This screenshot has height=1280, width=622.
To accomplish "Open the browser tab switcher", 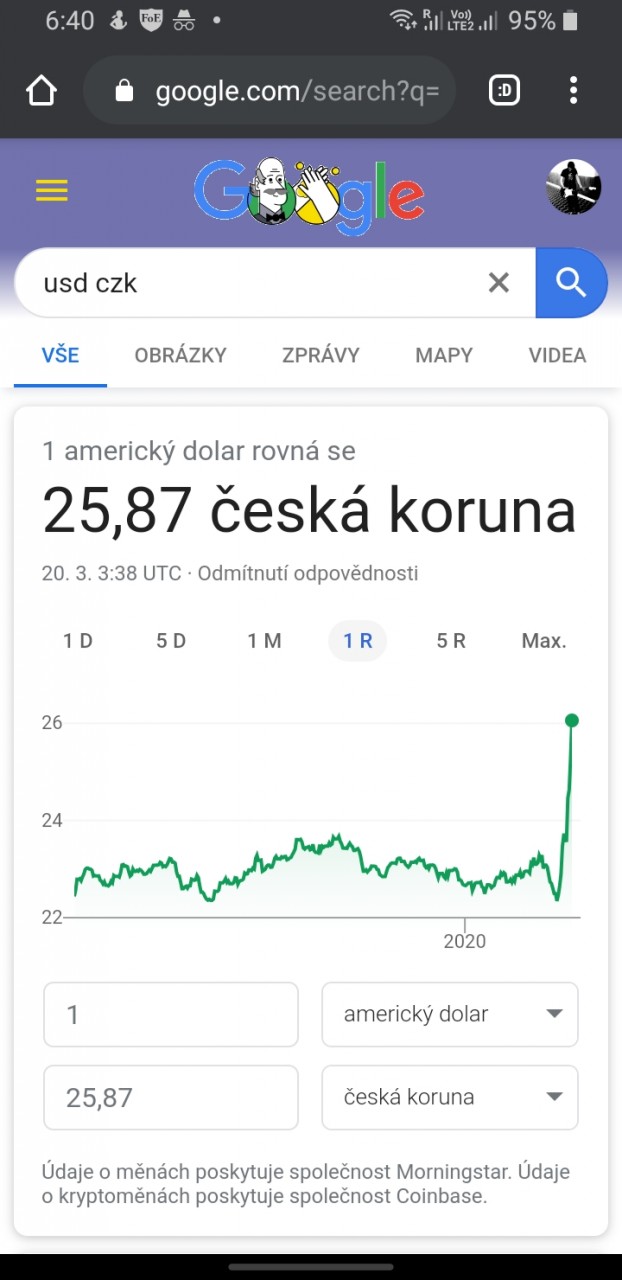I will (505, 91).
